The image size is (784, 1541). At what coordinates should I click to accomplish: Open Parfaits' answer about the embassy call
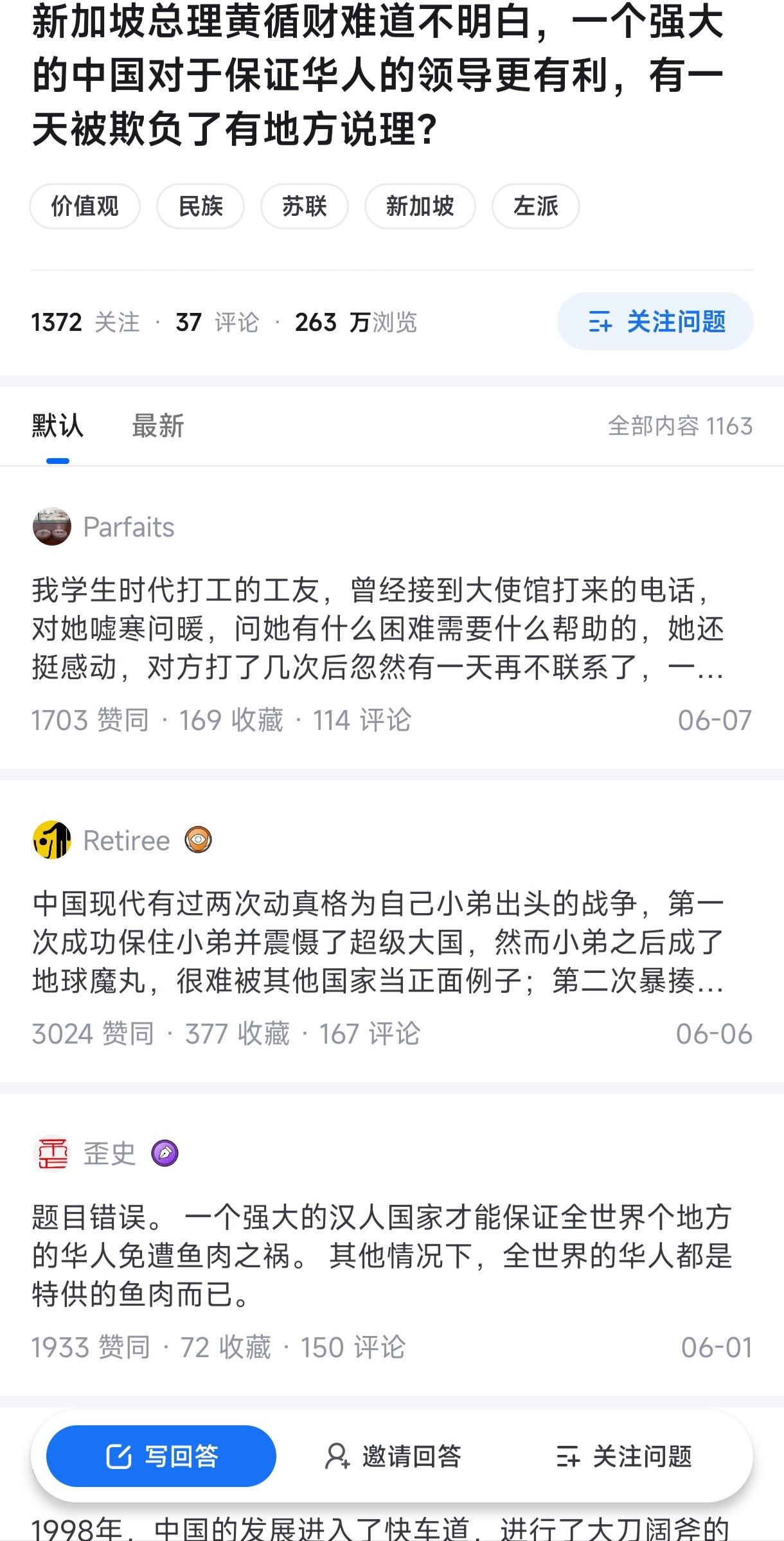point(379,628)
